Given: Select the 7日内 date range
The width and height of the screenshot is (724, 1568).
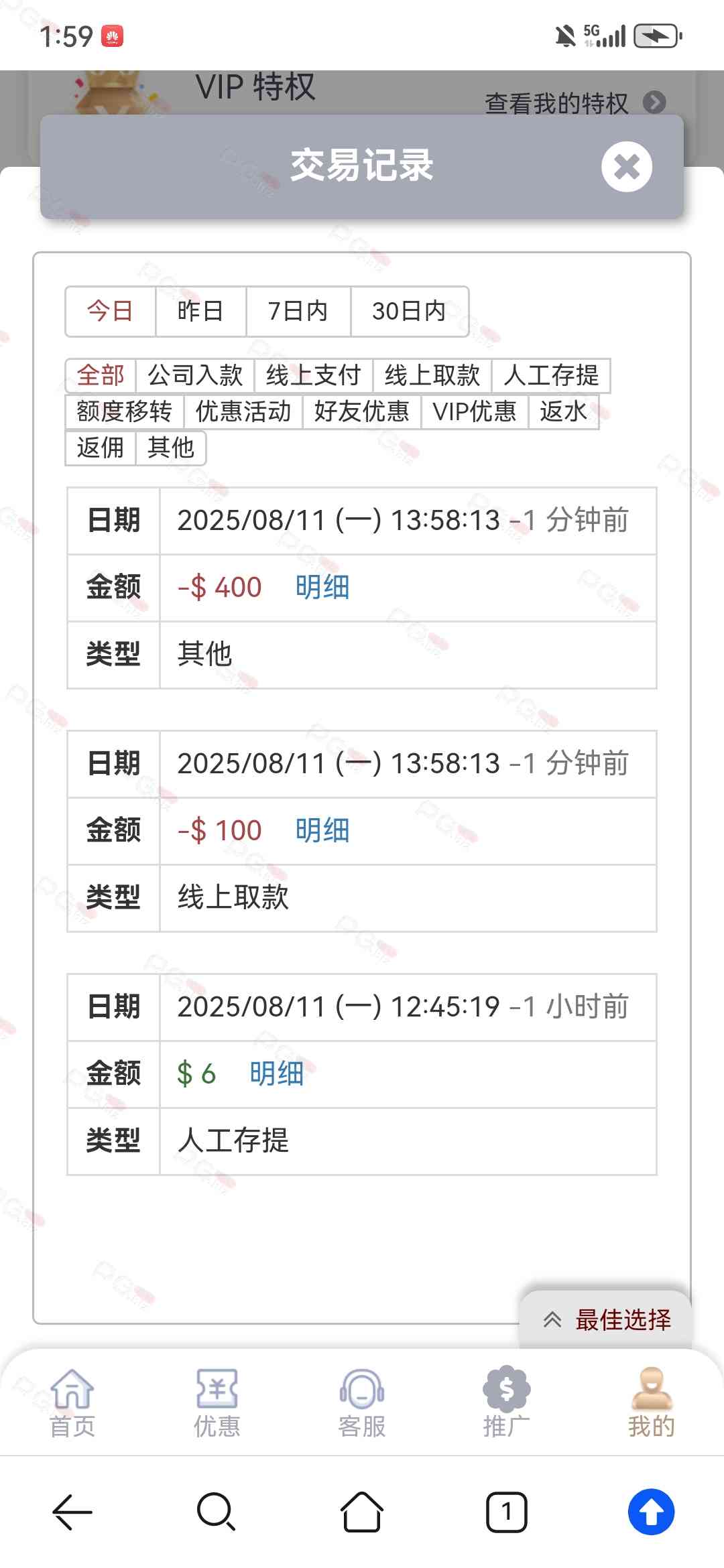Looking at the screenshot, I should click(298, 312).
